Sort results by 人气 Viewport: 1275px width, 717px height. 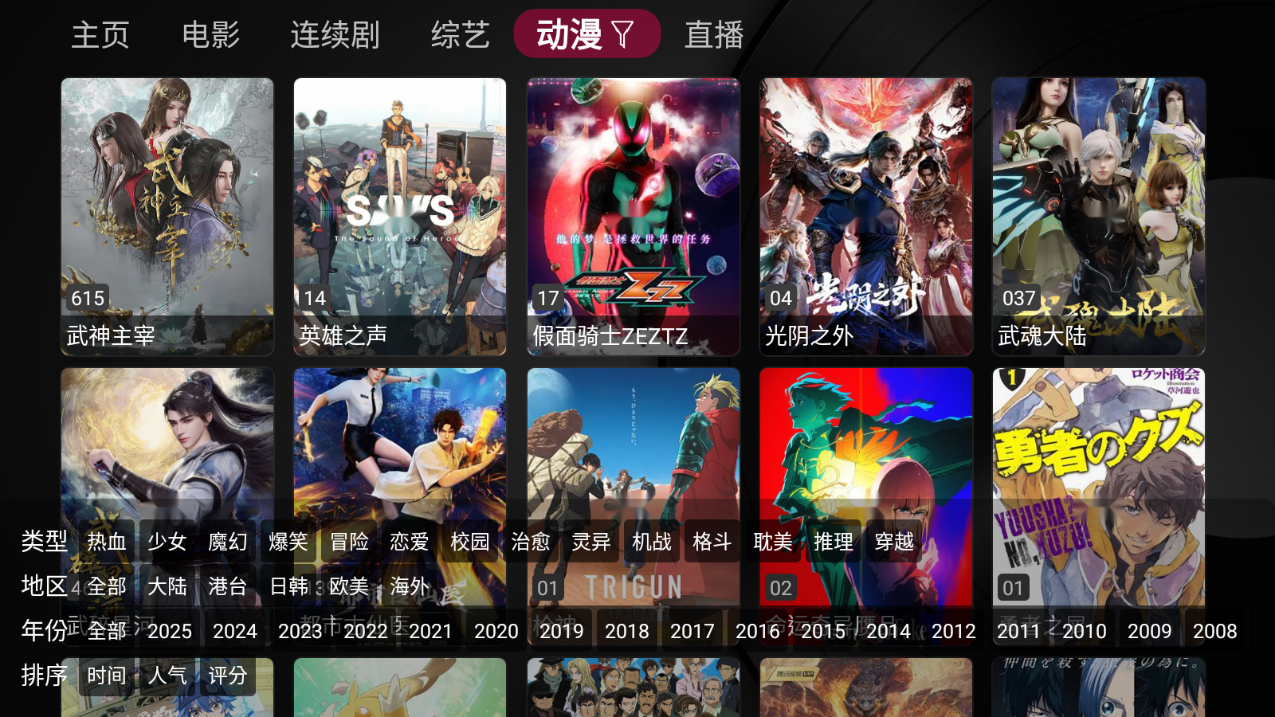[x=167, y=676]
